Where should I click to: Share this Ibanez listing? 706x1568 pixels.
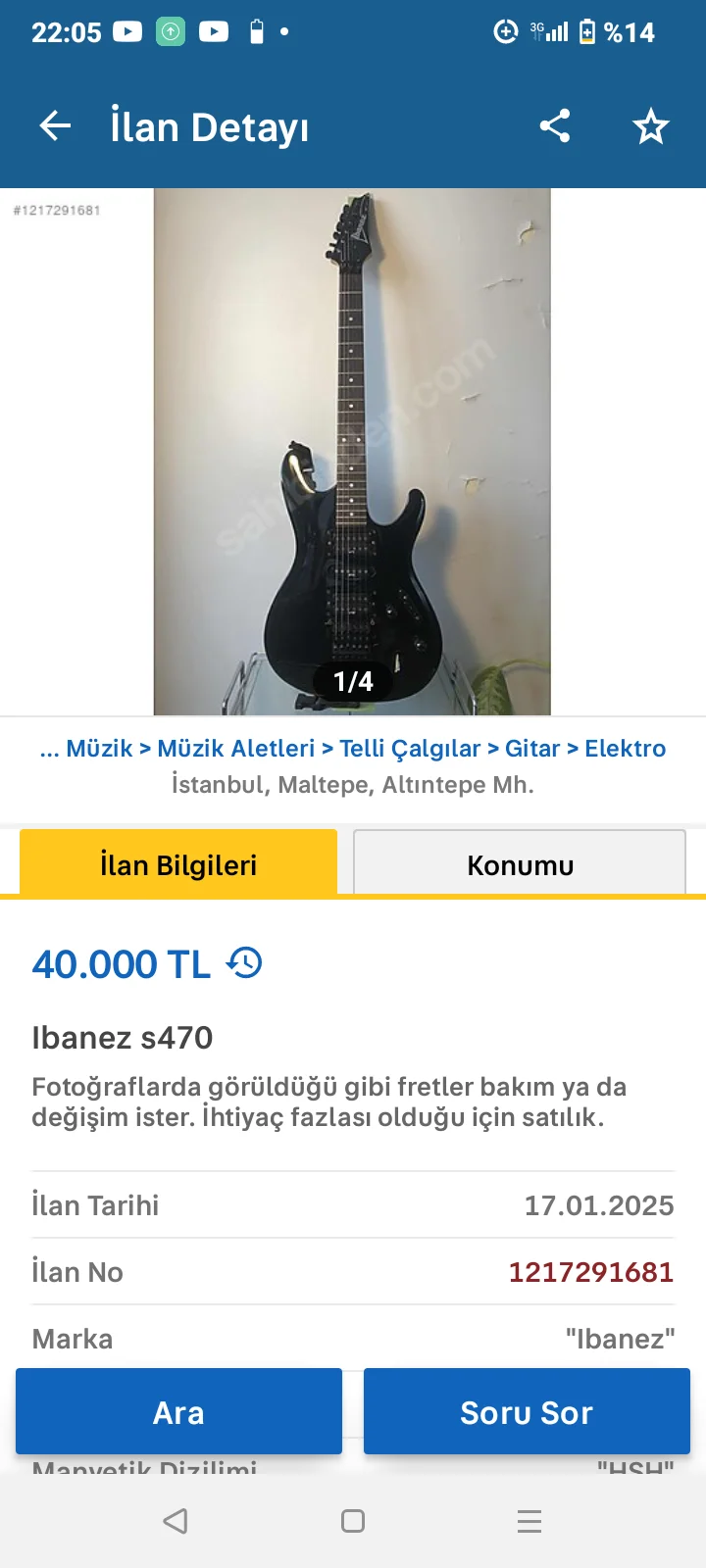click(x=555, y=126)
